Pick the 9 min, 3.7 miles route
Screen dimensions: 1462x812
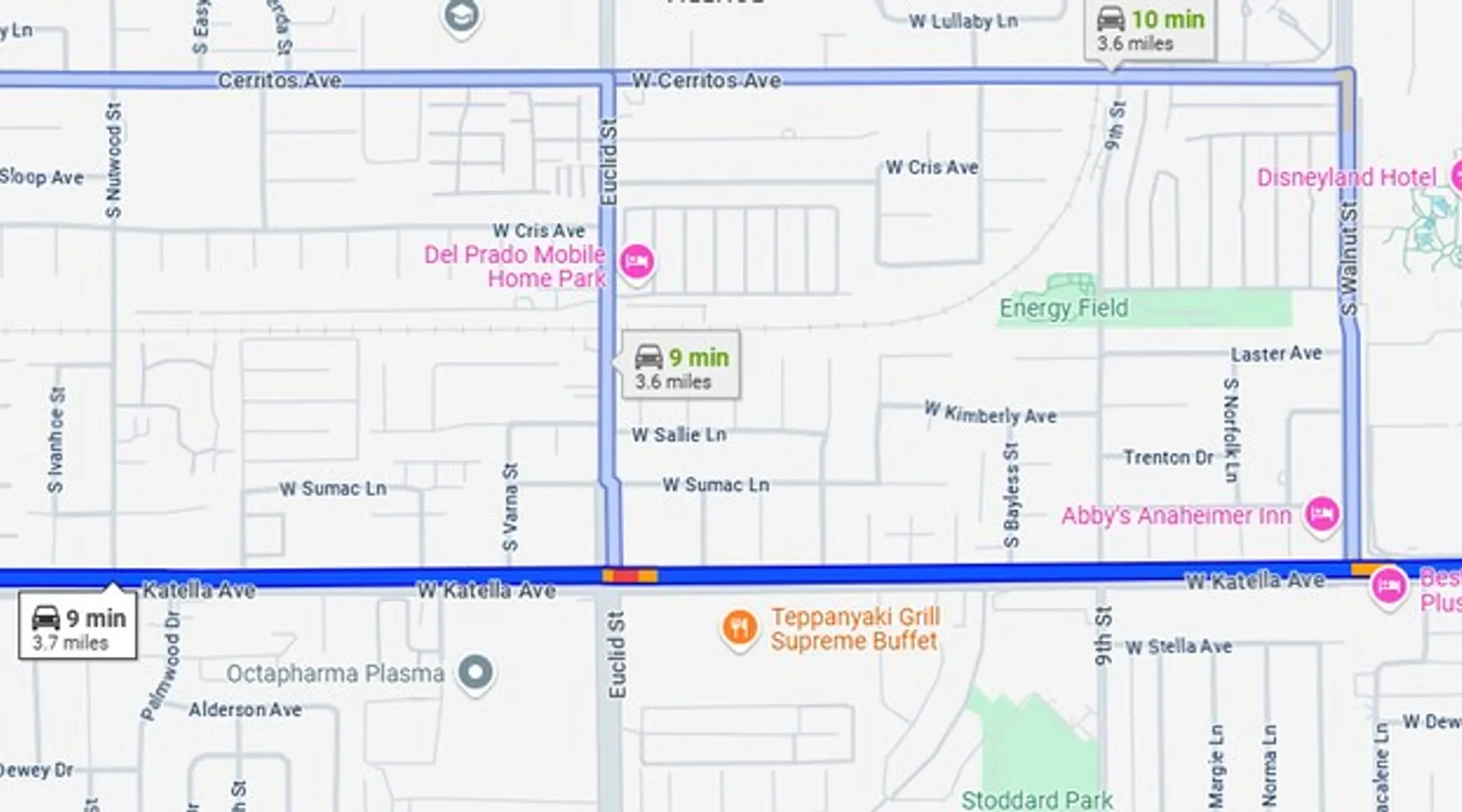78,626
